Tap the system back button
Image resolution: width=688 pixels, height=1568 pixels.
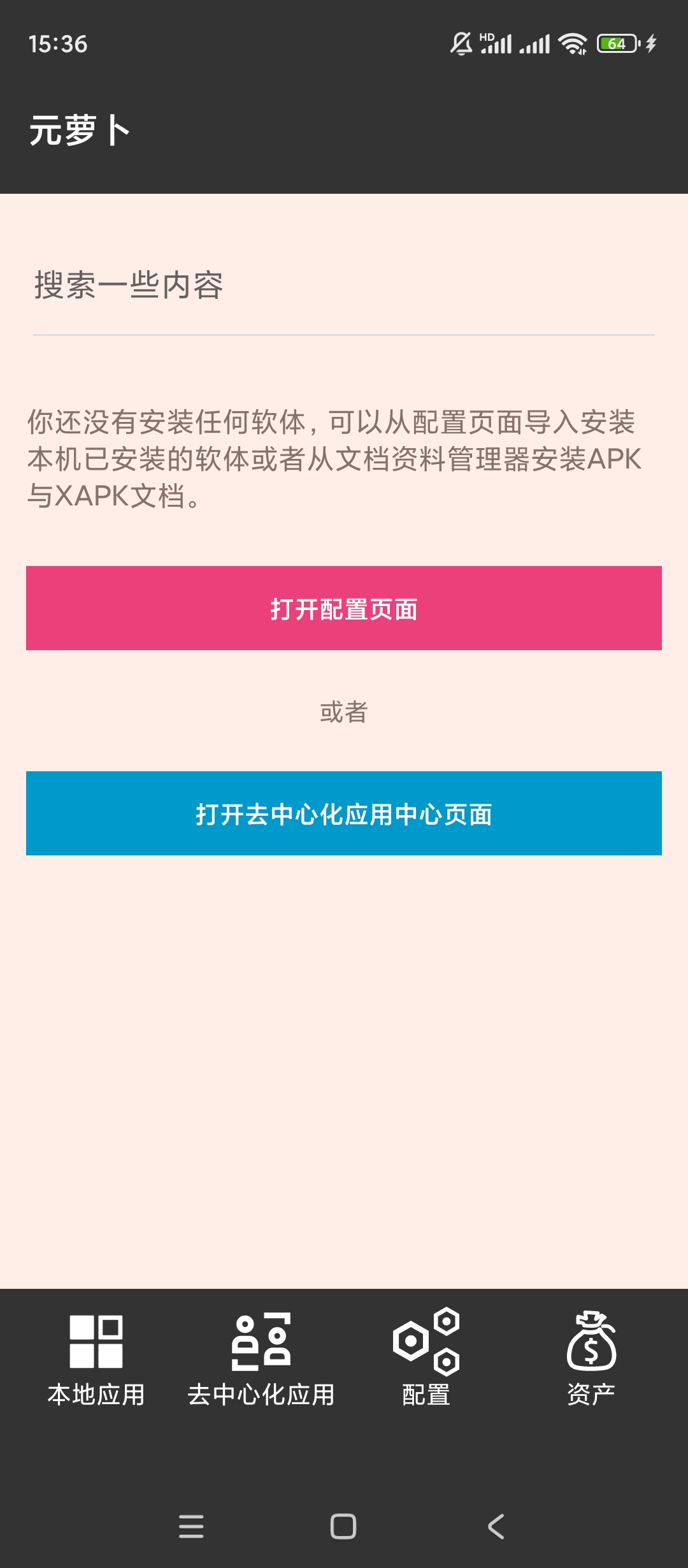coord(496,1526)
